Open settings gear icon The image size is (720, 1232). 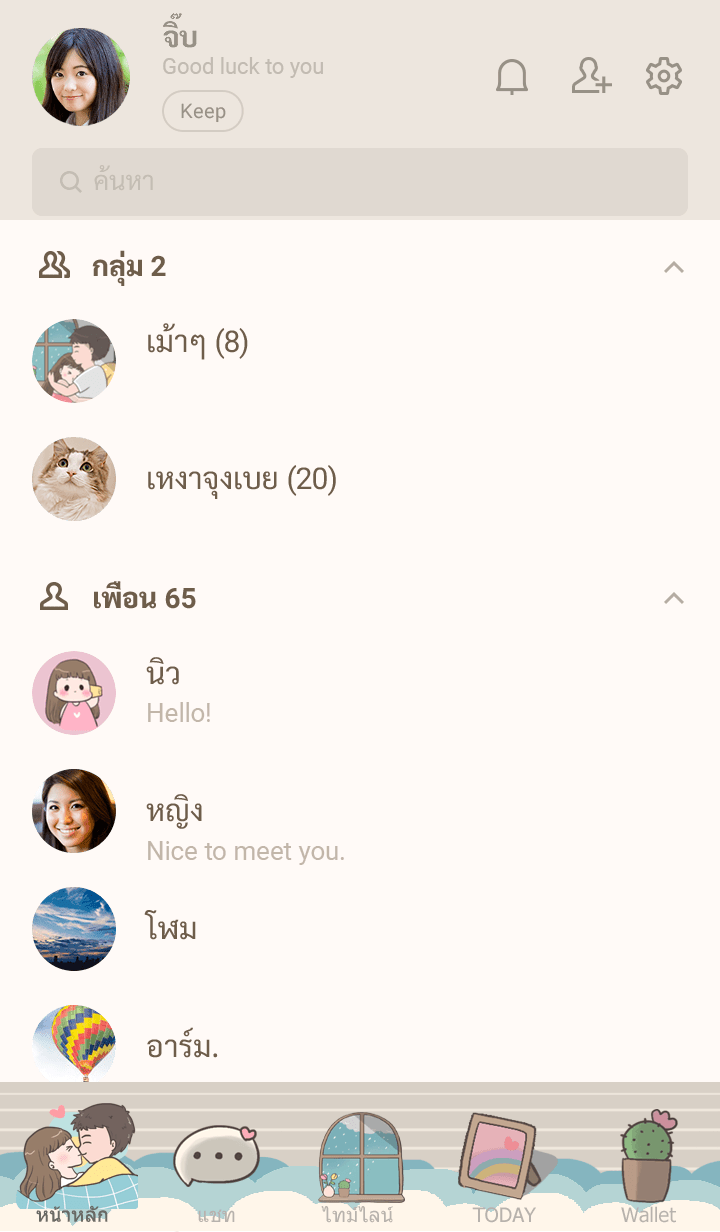pyautogui.click(x=664, y=77)
